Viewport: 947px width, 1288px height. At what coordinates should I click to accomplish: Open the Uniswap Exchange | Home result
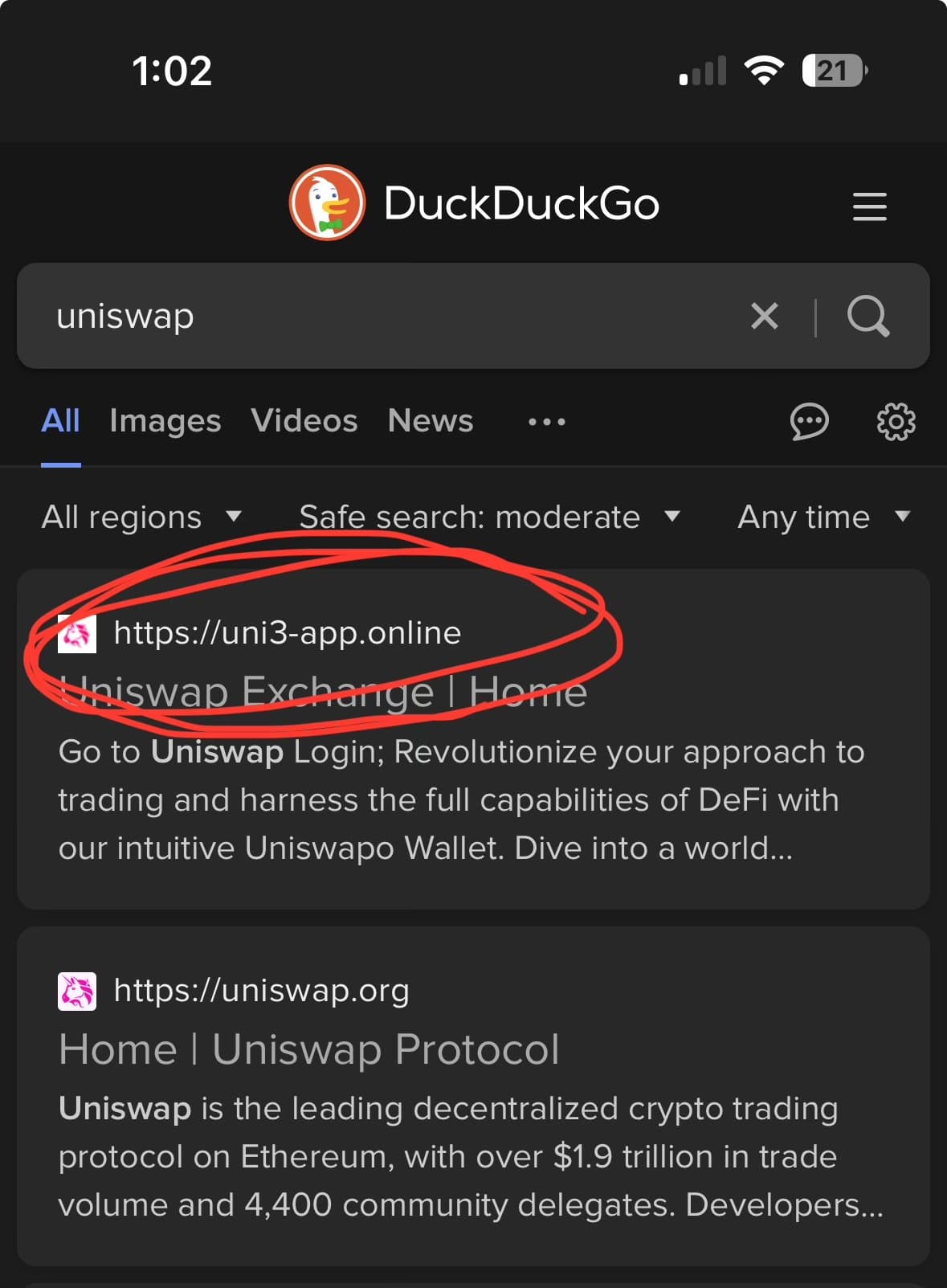pos(323,692)
